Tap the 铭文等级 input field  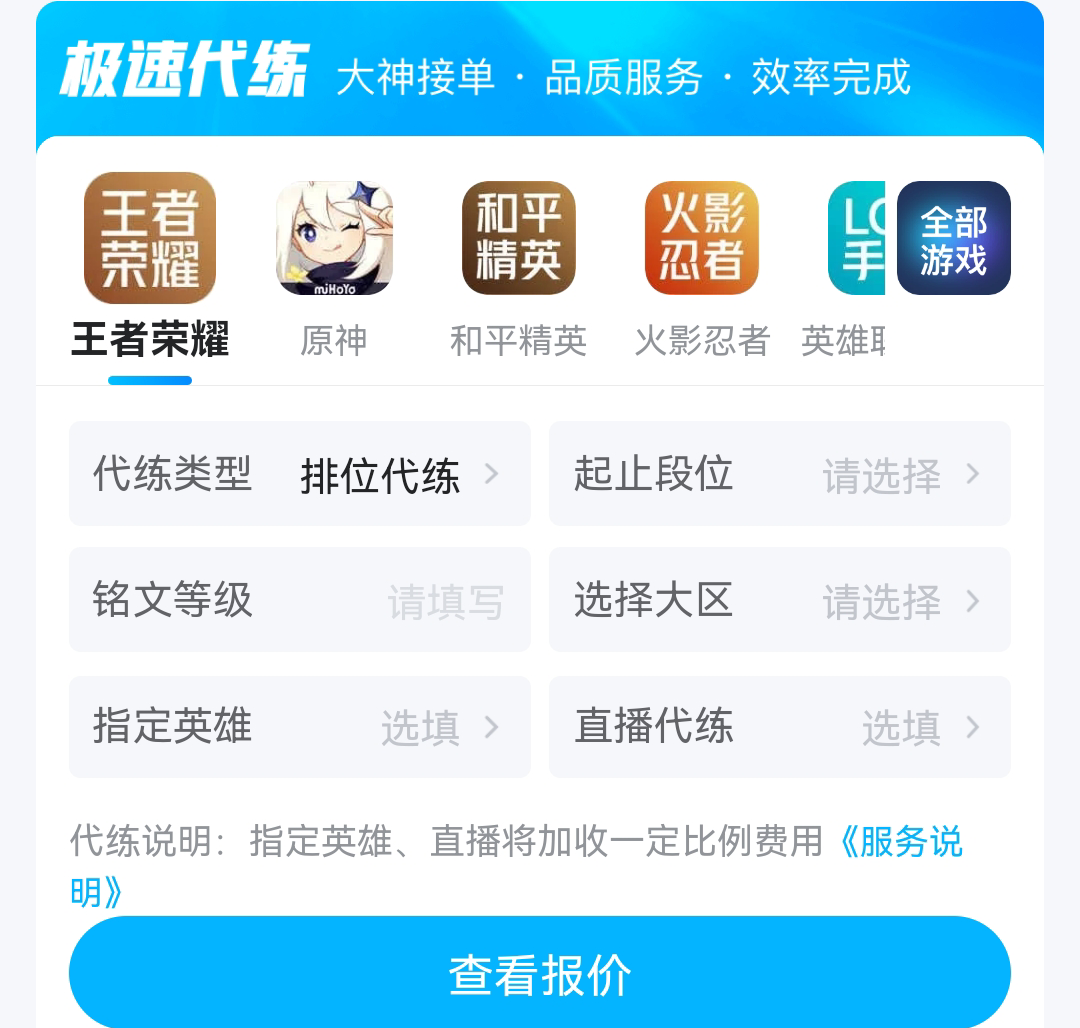[x=299, y=600]
